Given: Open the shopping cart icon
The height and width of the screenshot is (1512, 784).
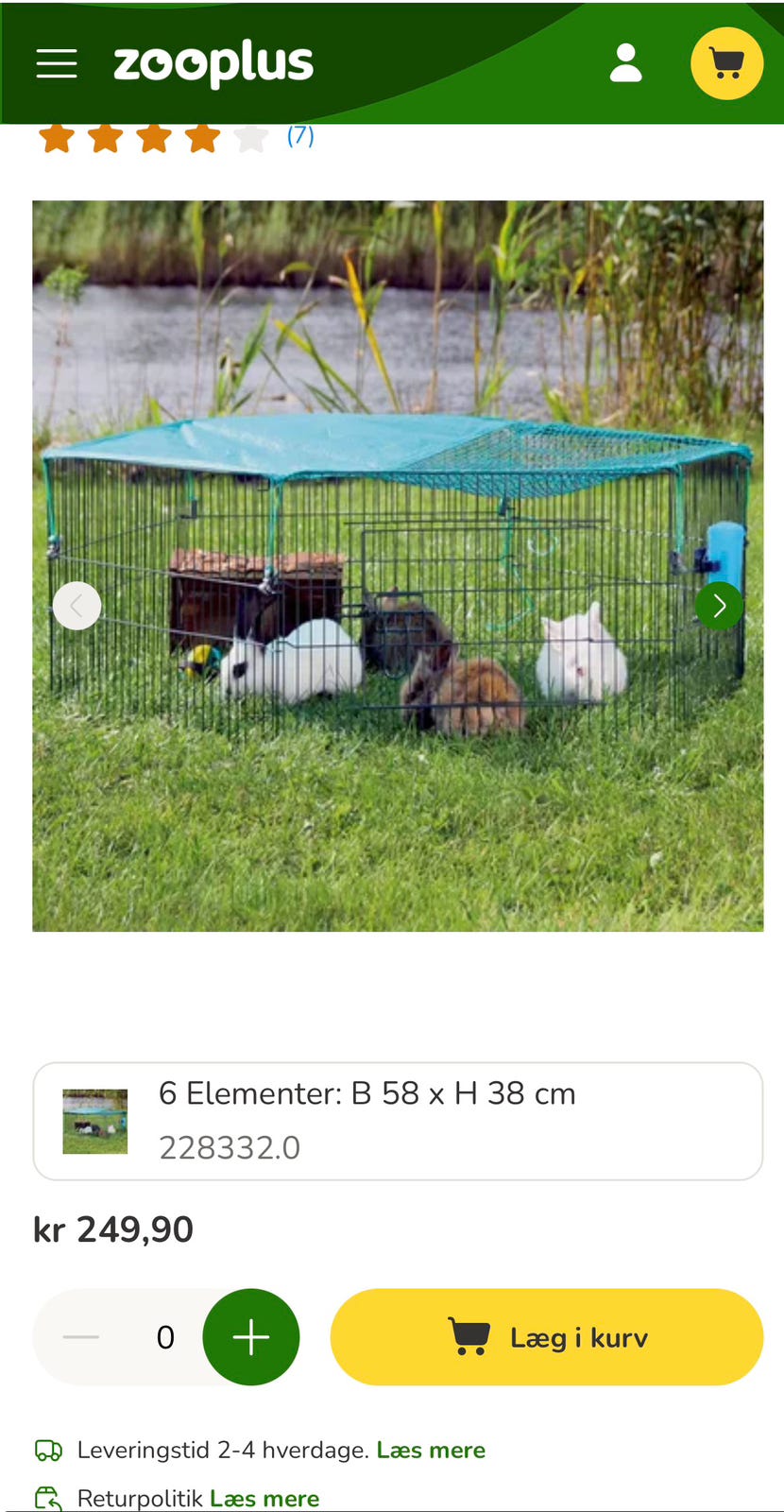Looking at the screenshot, I should click(x=726, y=63).
